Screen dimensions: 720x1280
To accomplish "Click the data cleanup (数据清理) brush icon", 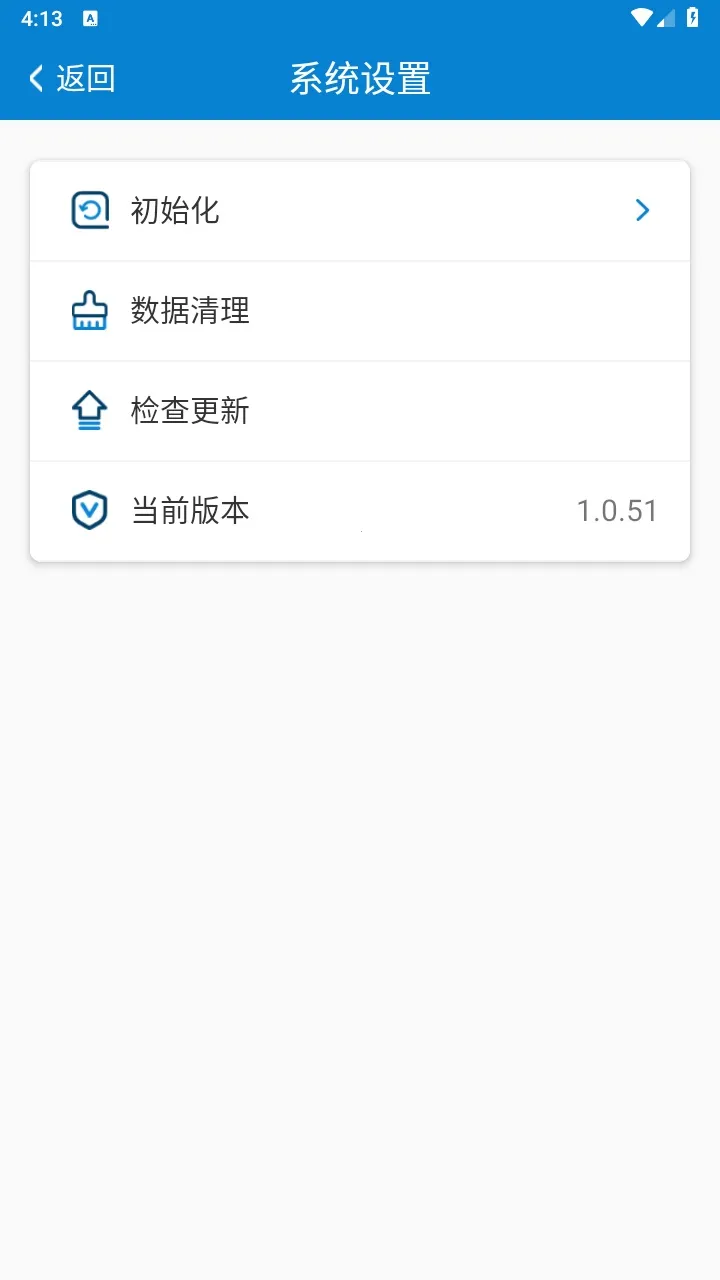I will (89, 311).
